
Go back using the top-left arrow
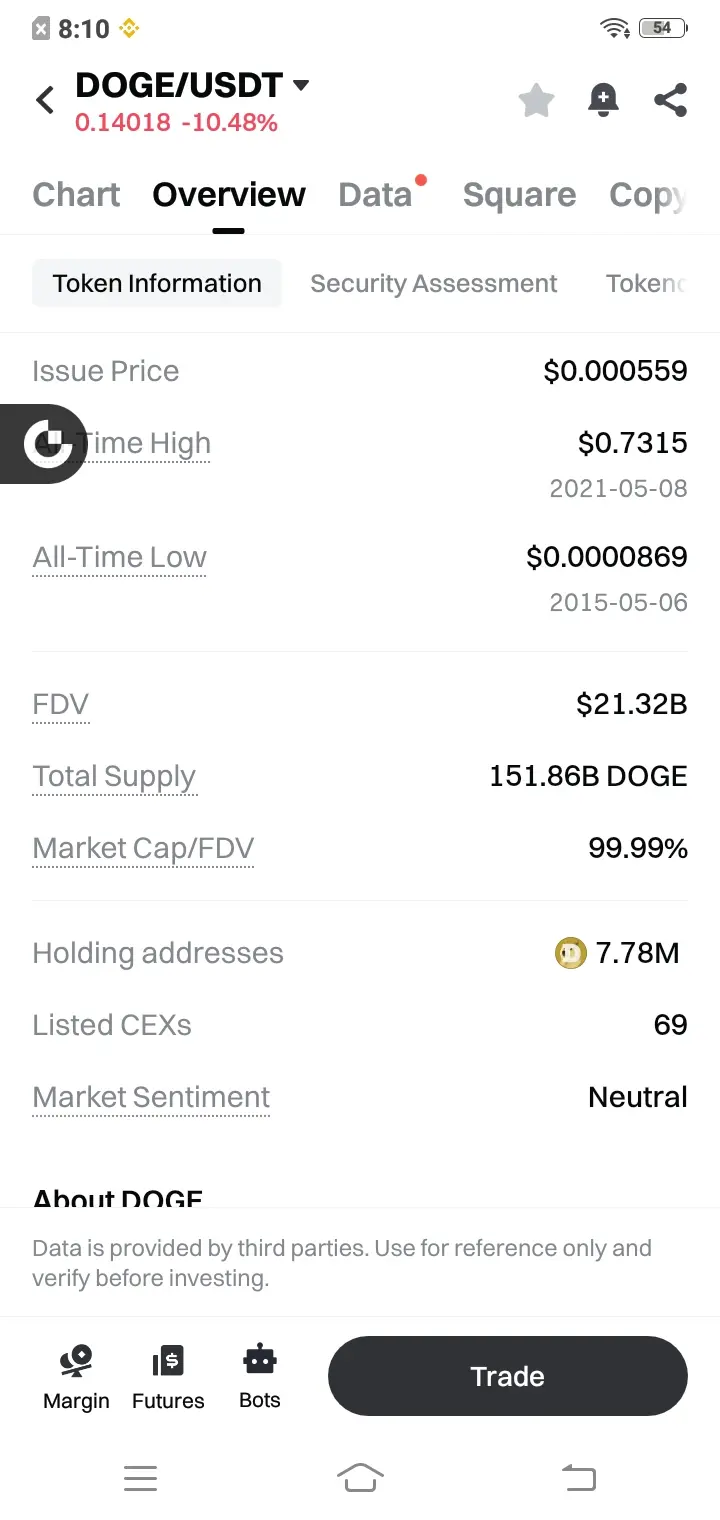tap(45, 100)
